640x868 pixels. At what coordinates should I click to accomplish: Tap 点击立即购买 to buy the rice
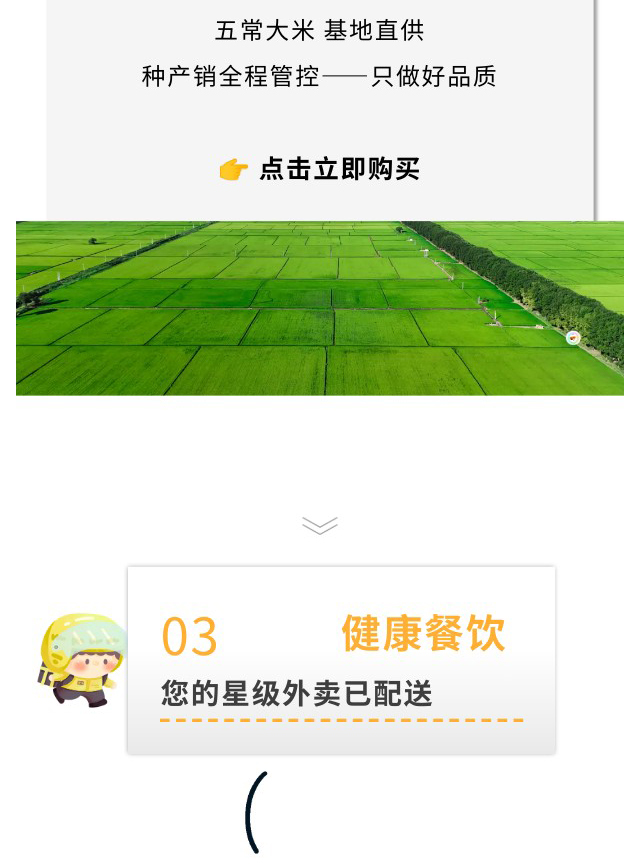(338, 169)
